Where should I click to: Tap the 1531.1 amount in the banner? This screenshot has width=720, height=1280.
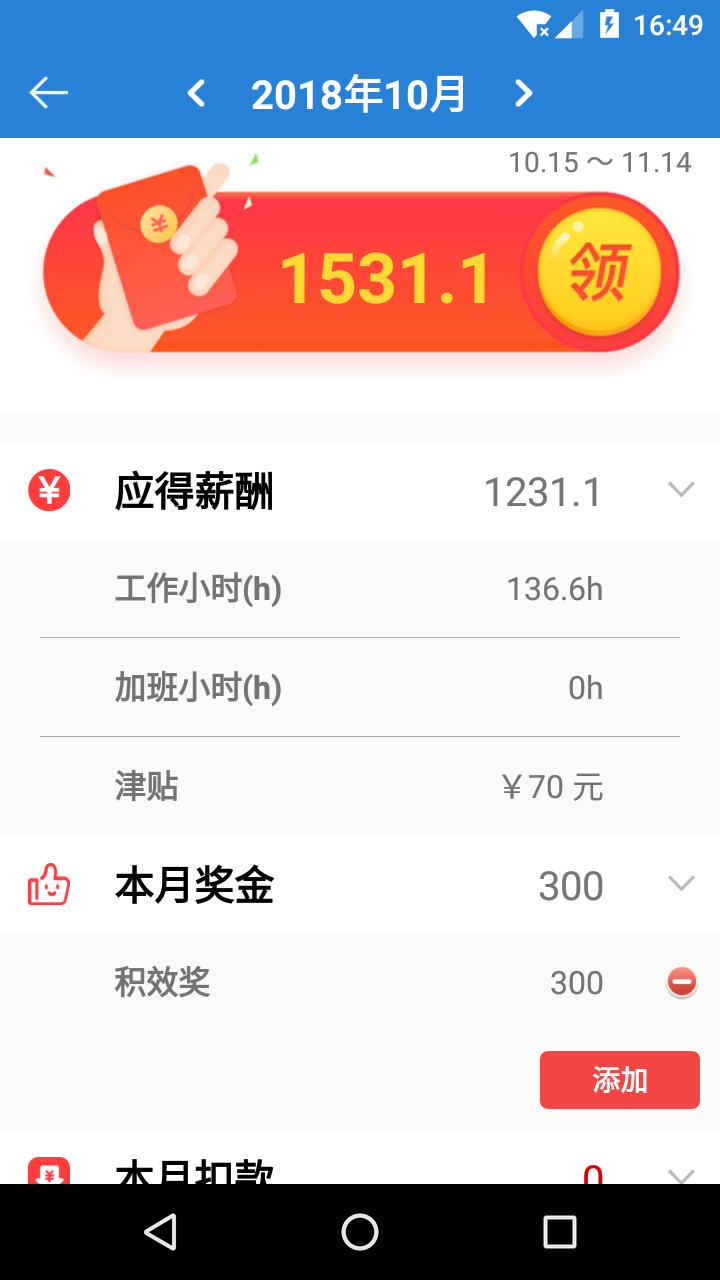coord(388,275)
